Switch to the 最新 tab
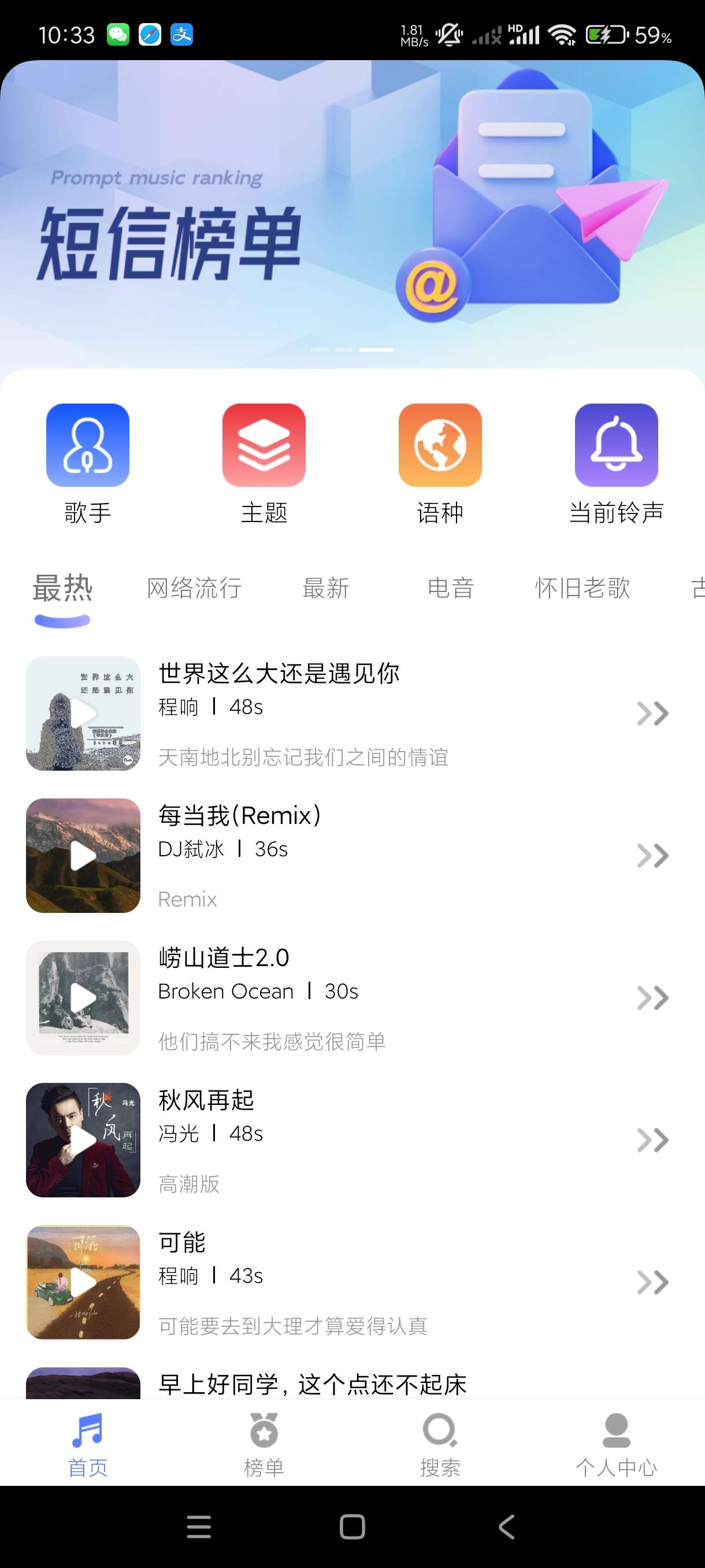705x1568 pixels. [326, 588]
